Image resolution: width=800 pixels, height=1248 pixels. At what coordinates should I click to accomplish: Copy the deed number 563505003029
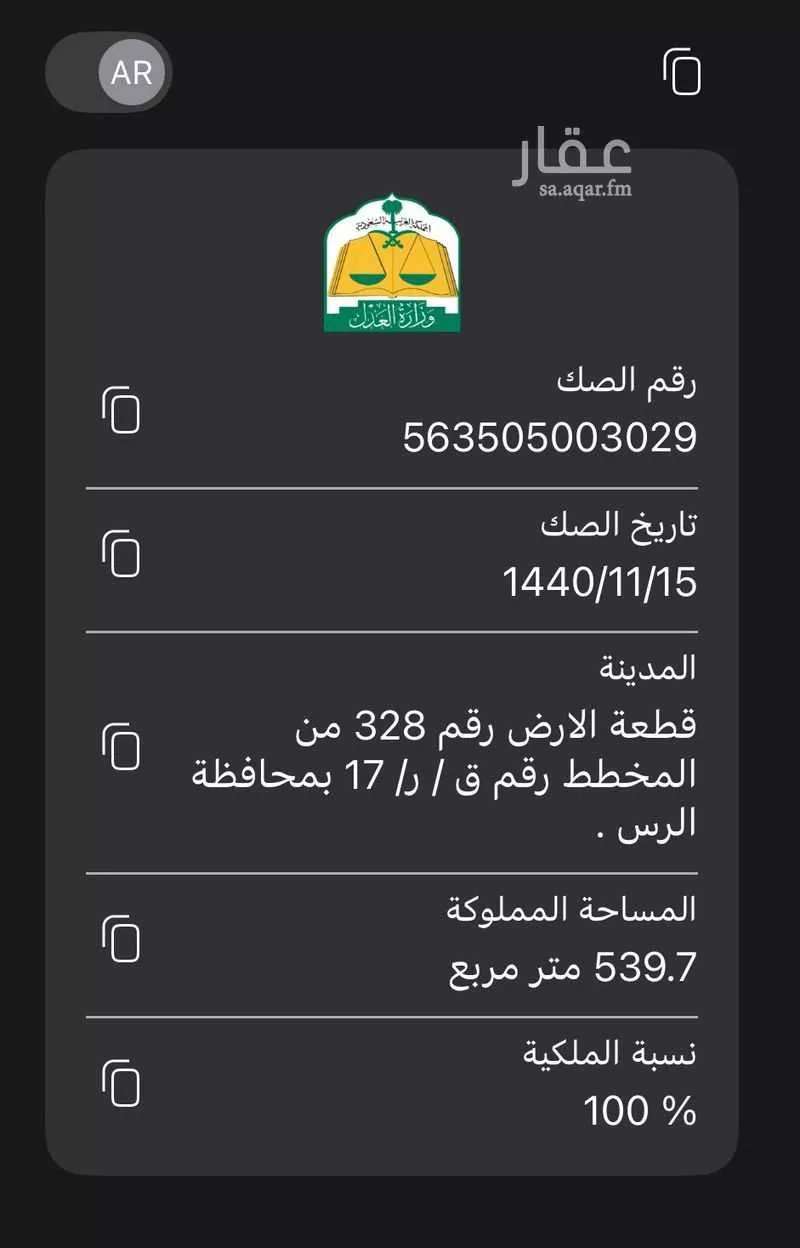pos(121,410)
